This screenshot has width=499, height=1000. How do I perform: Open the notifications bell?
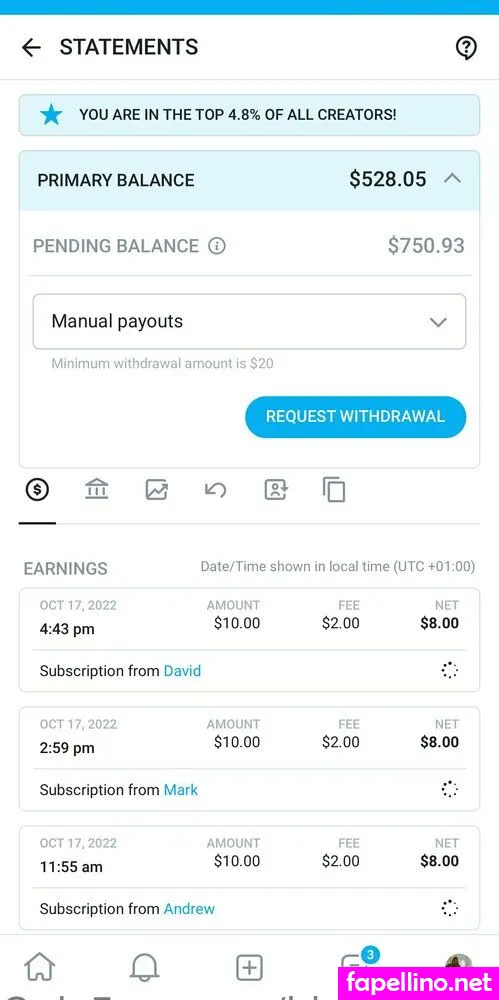[144, 967]
